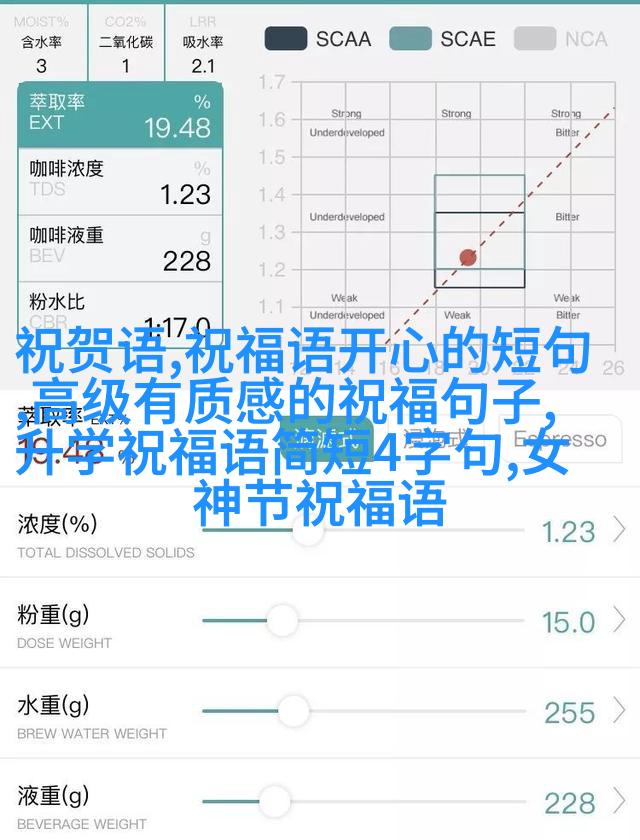Open the 水重 255 value chevron
The image size is (640, 840).
coord(619,711)
